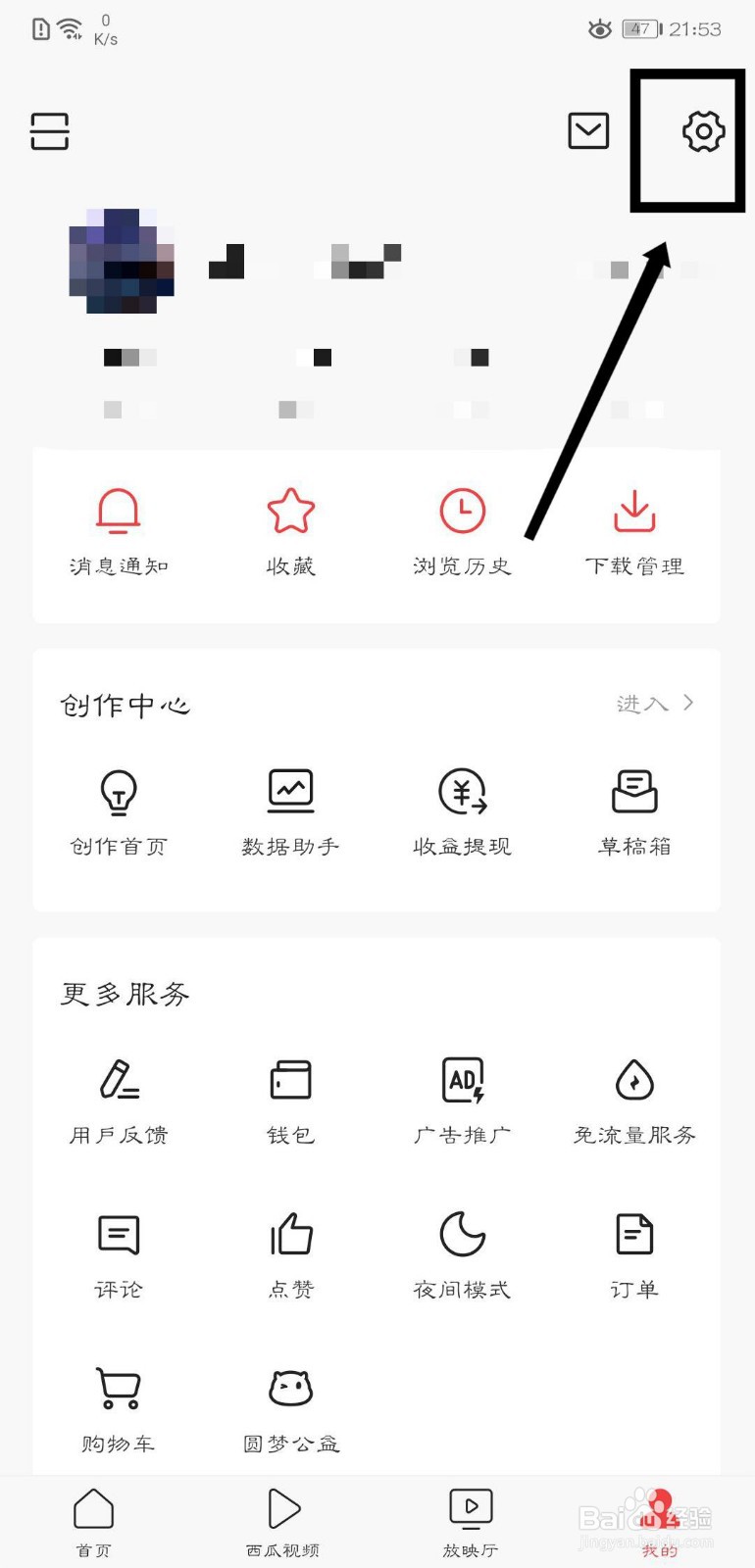Open the settings gear icon
This screenshot has width=755, height=1568.
click(703, 131)
